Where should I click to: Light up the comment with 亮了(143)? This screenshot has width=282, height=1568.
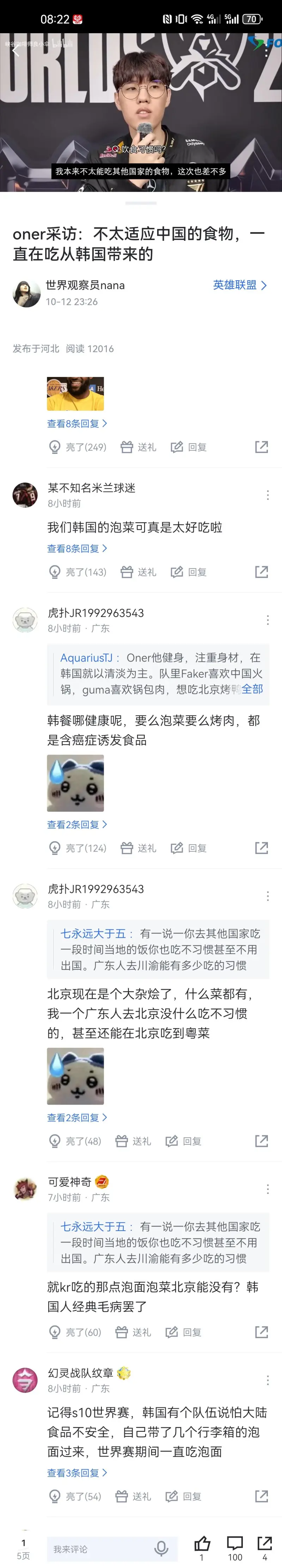(77, 572)
